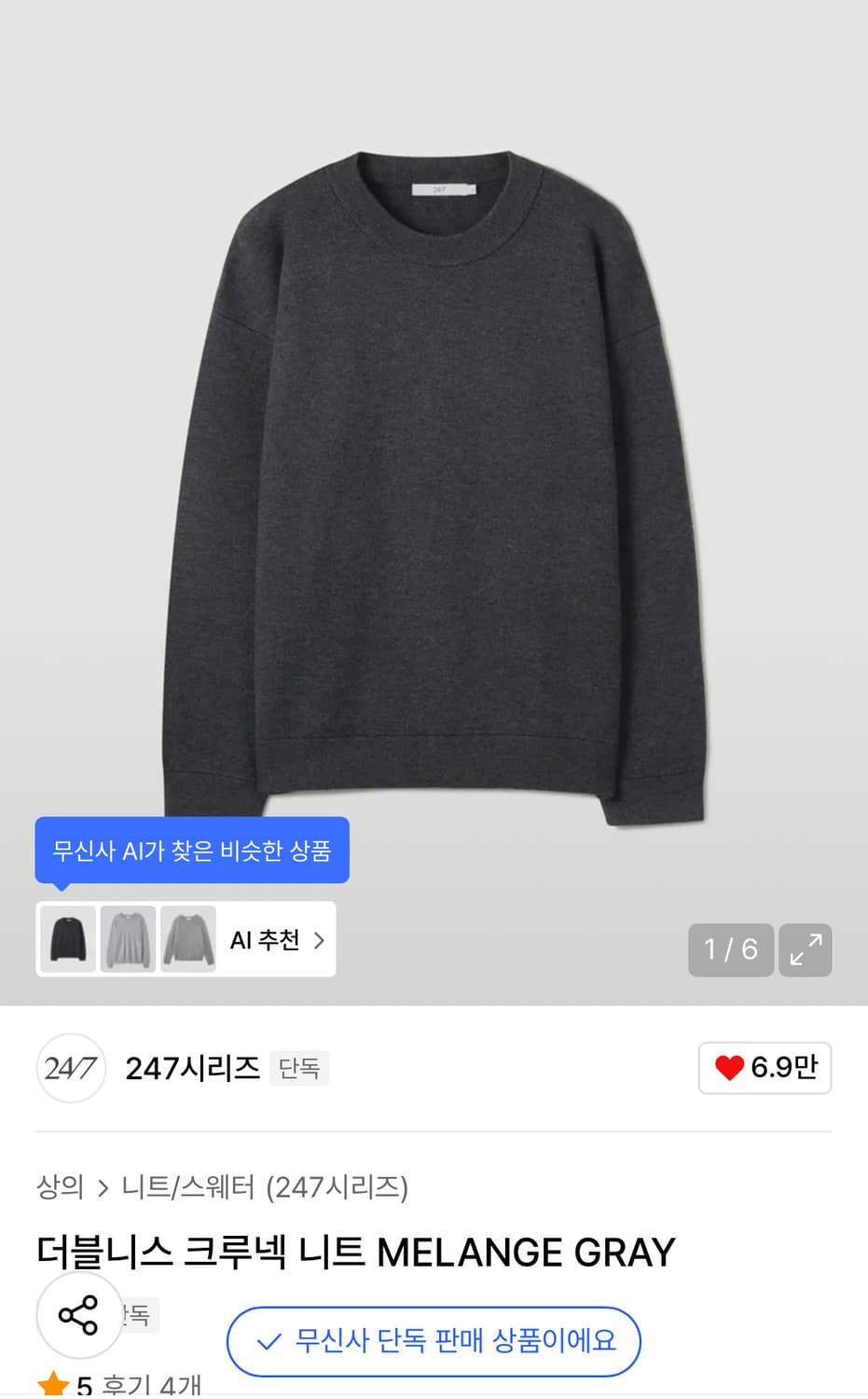
Task: Click the checkmark inside the exclusive sale banner
Action: tap(270, 1343)
